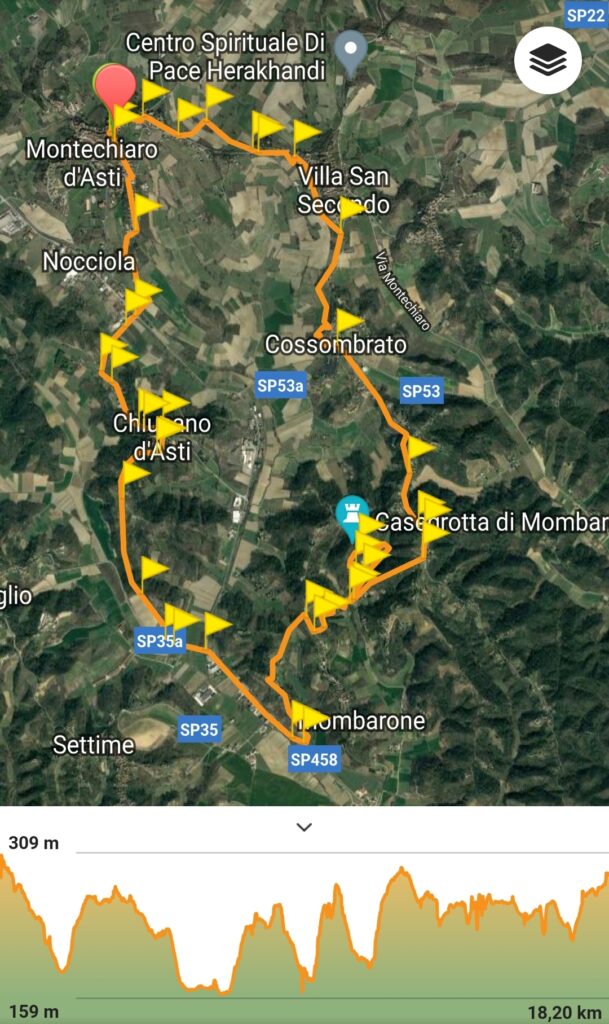Viewport: 609px width, 1024px height.
Task: Open the map layers button
Action: point(548,61)
